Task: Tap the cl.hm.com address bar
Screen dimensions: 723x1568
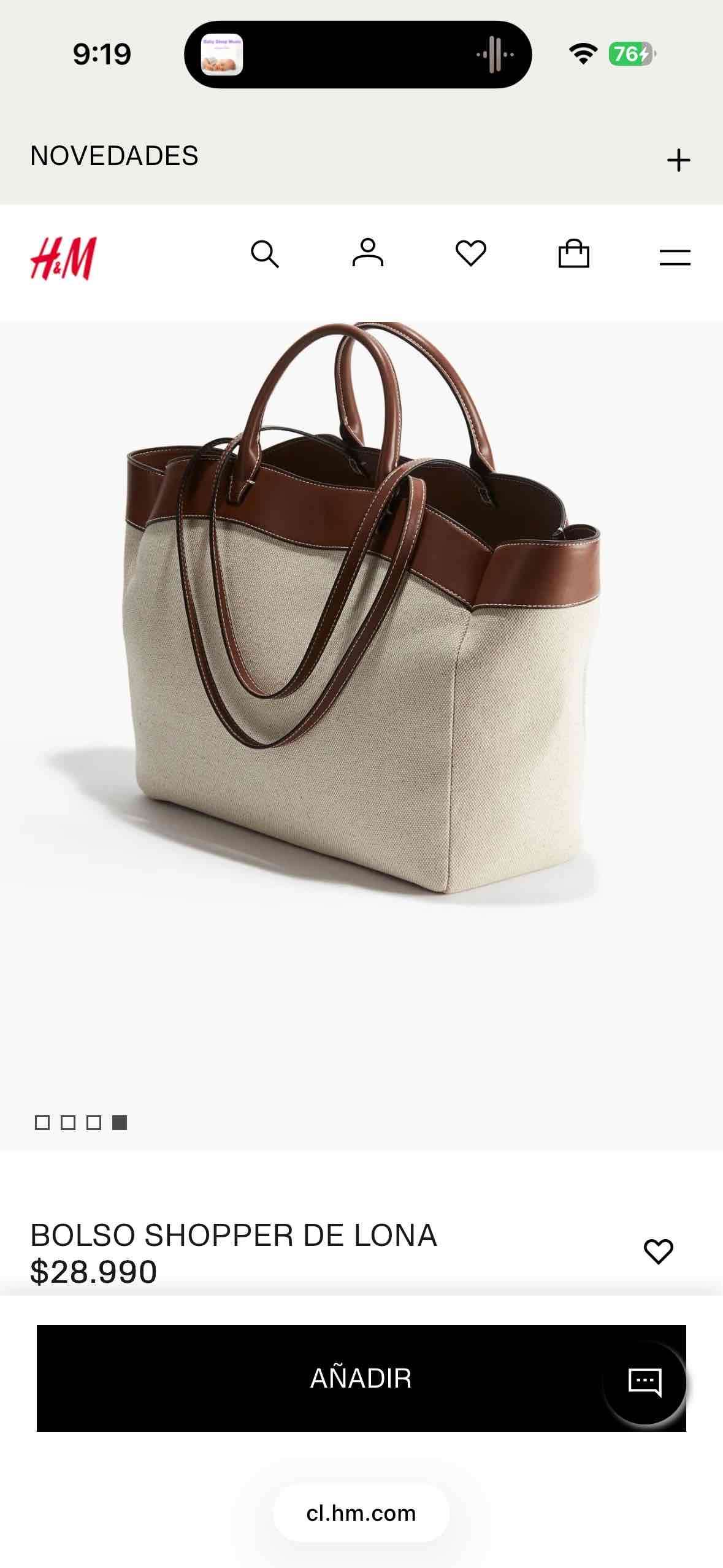Action: tap(361, 1514)
